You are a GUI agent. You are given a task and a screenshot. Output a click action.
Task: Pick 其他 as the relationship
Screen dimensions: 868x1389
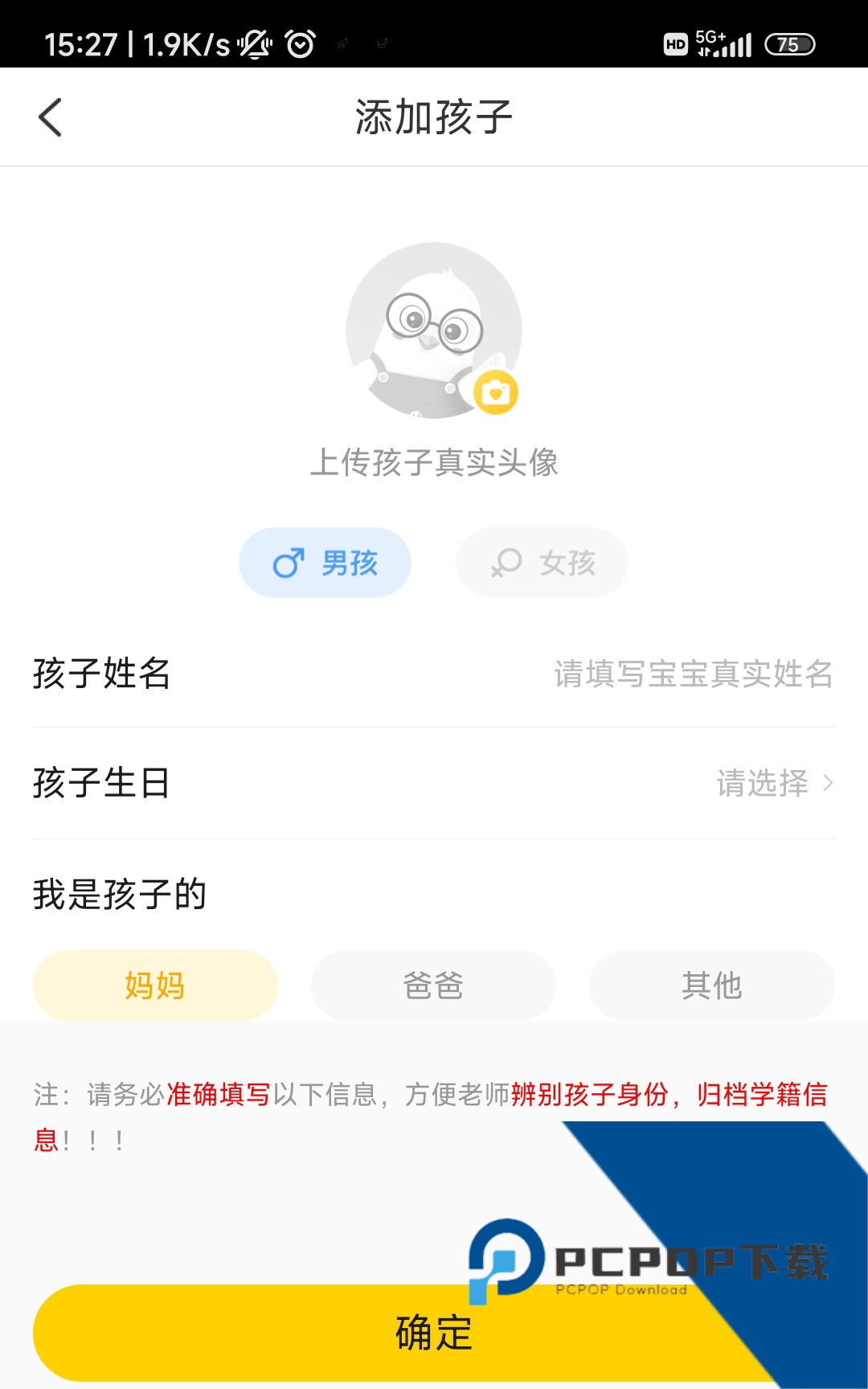pos(711,985)
